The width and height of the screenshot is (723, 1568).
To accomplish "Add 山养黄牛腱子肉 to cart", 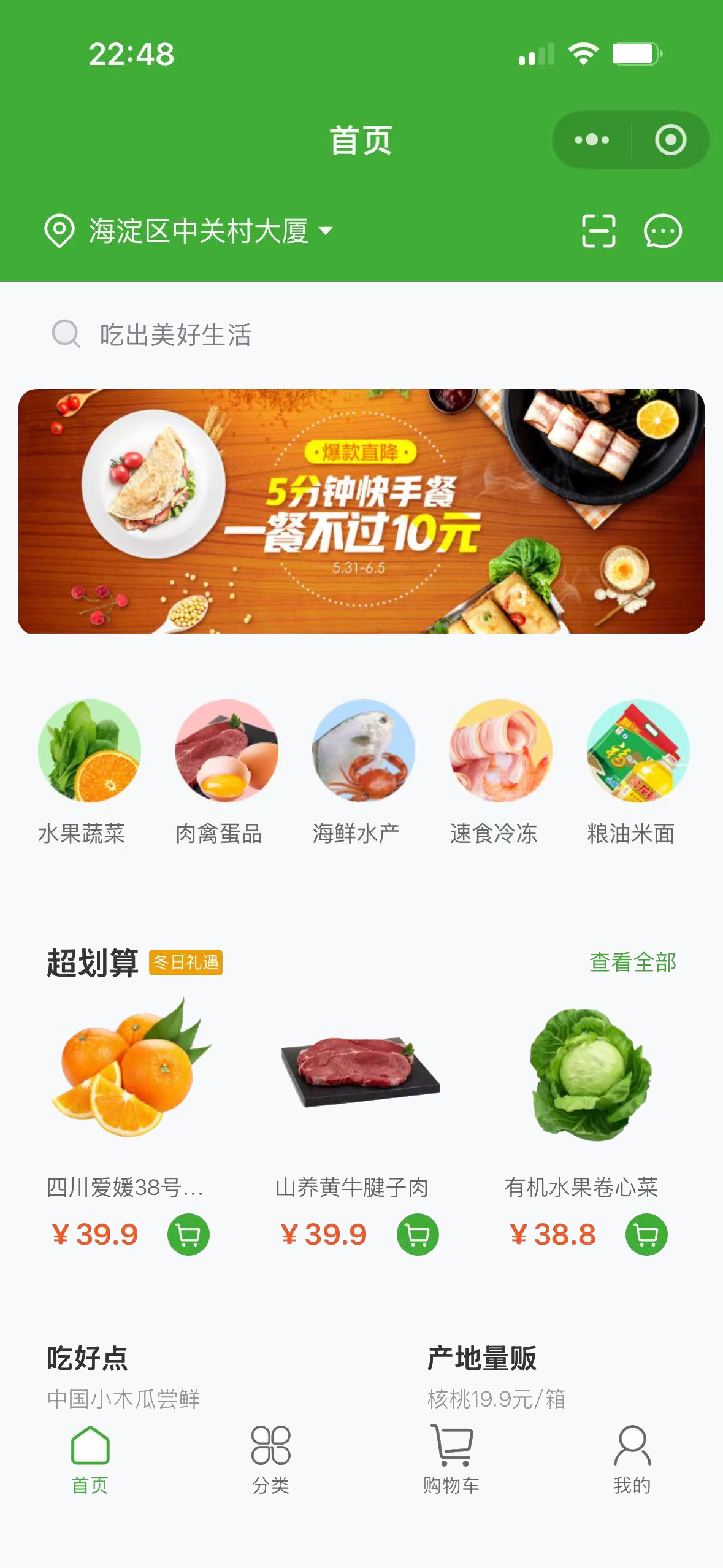I will (x=416, y=1235).
